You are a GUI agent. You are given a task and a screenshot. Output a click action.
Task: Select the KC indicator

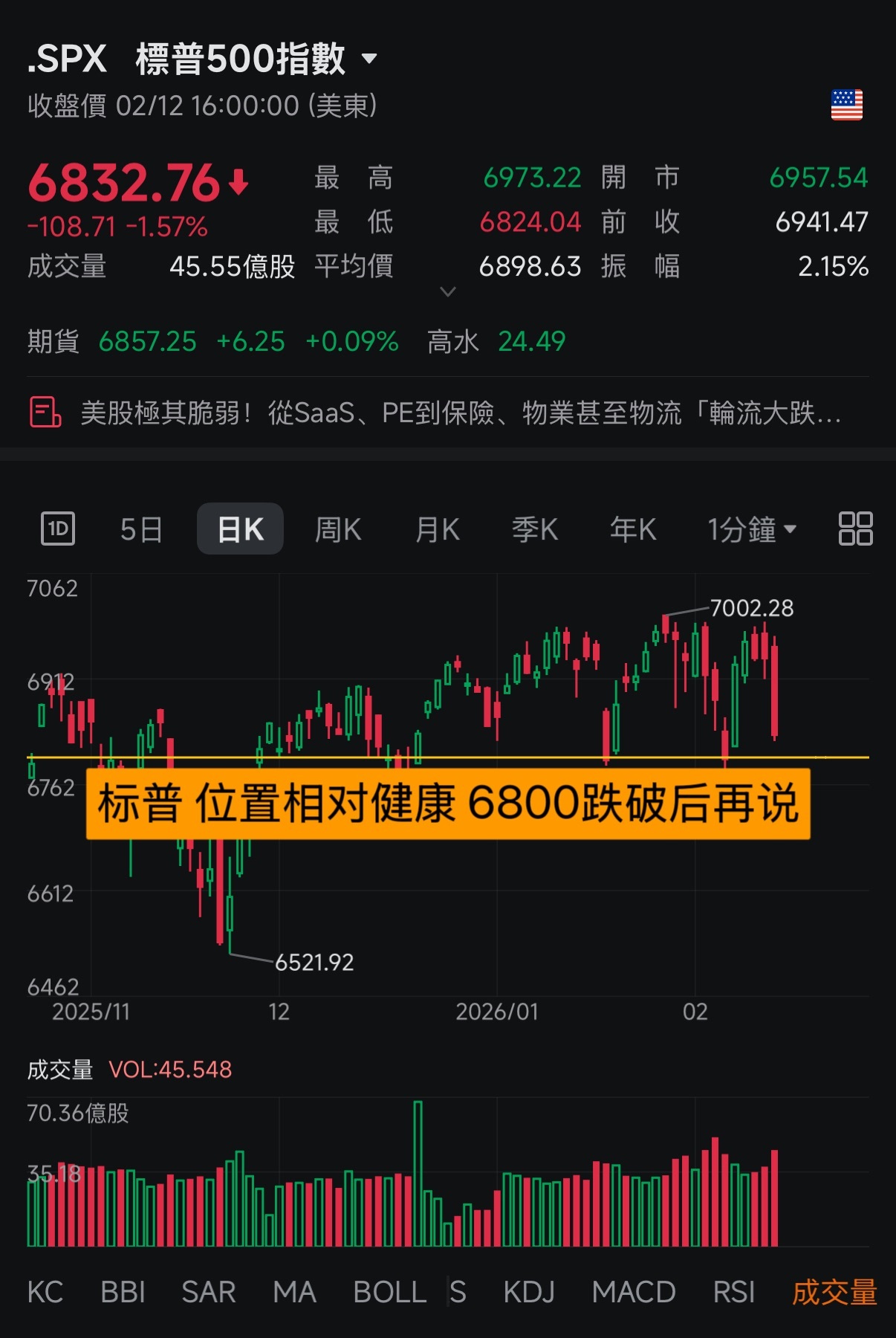pos(45,1292)
